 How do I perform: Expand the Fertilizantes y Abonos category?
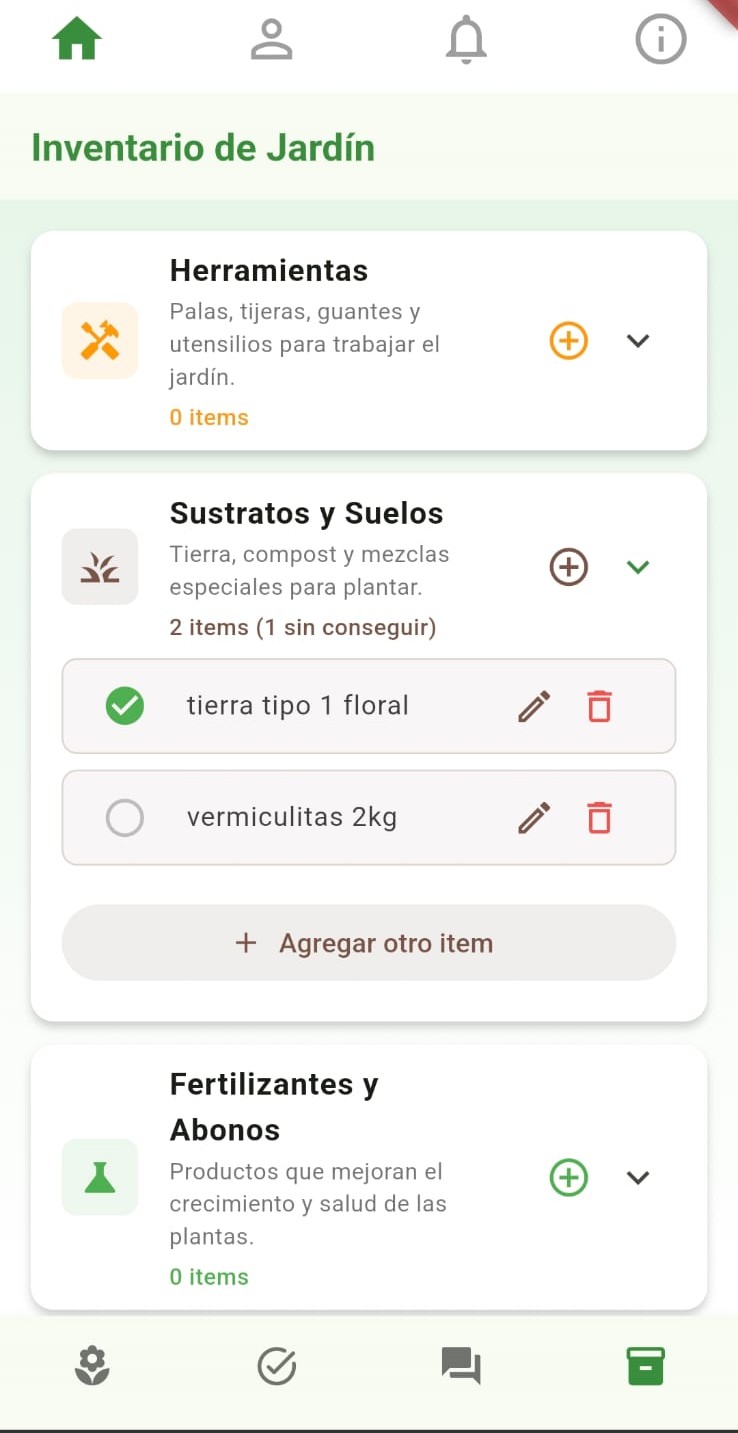[638, 1177]
